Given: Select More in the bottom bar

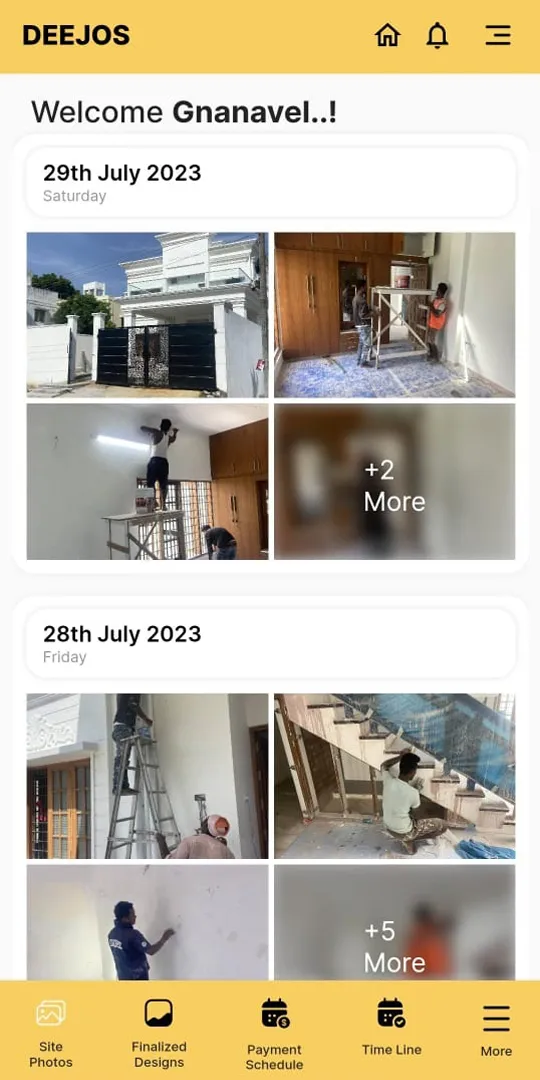Looking at the screenshot, I should (x=497, y=1030).
